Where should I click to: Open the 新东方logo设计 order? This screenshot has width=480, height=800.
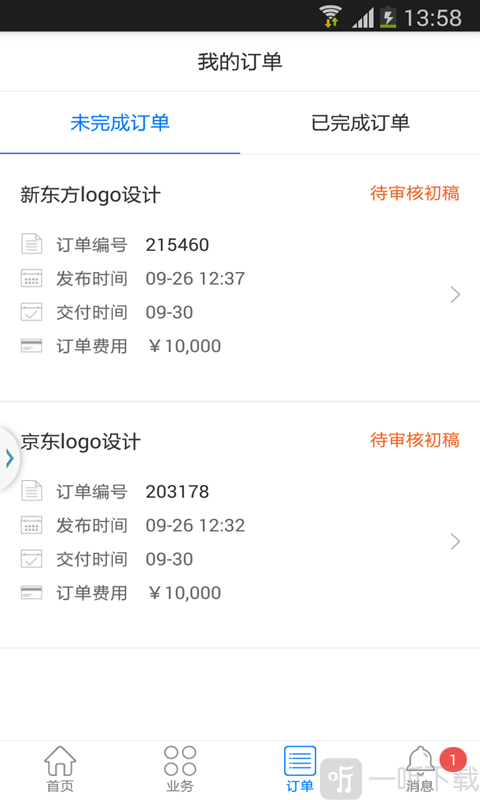[x=240, y=278]
